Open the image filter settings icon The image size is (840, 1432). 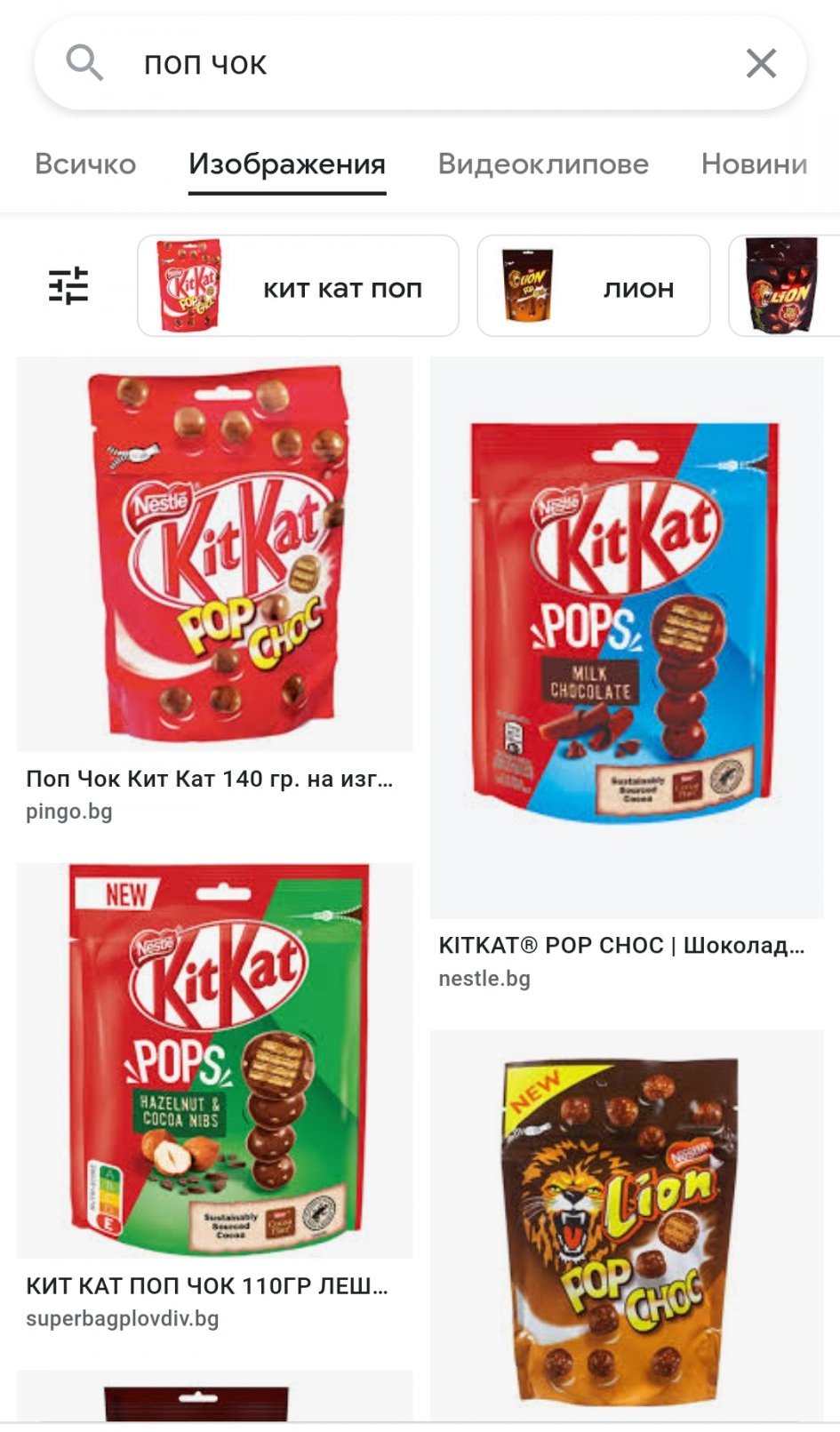(68, 286)
